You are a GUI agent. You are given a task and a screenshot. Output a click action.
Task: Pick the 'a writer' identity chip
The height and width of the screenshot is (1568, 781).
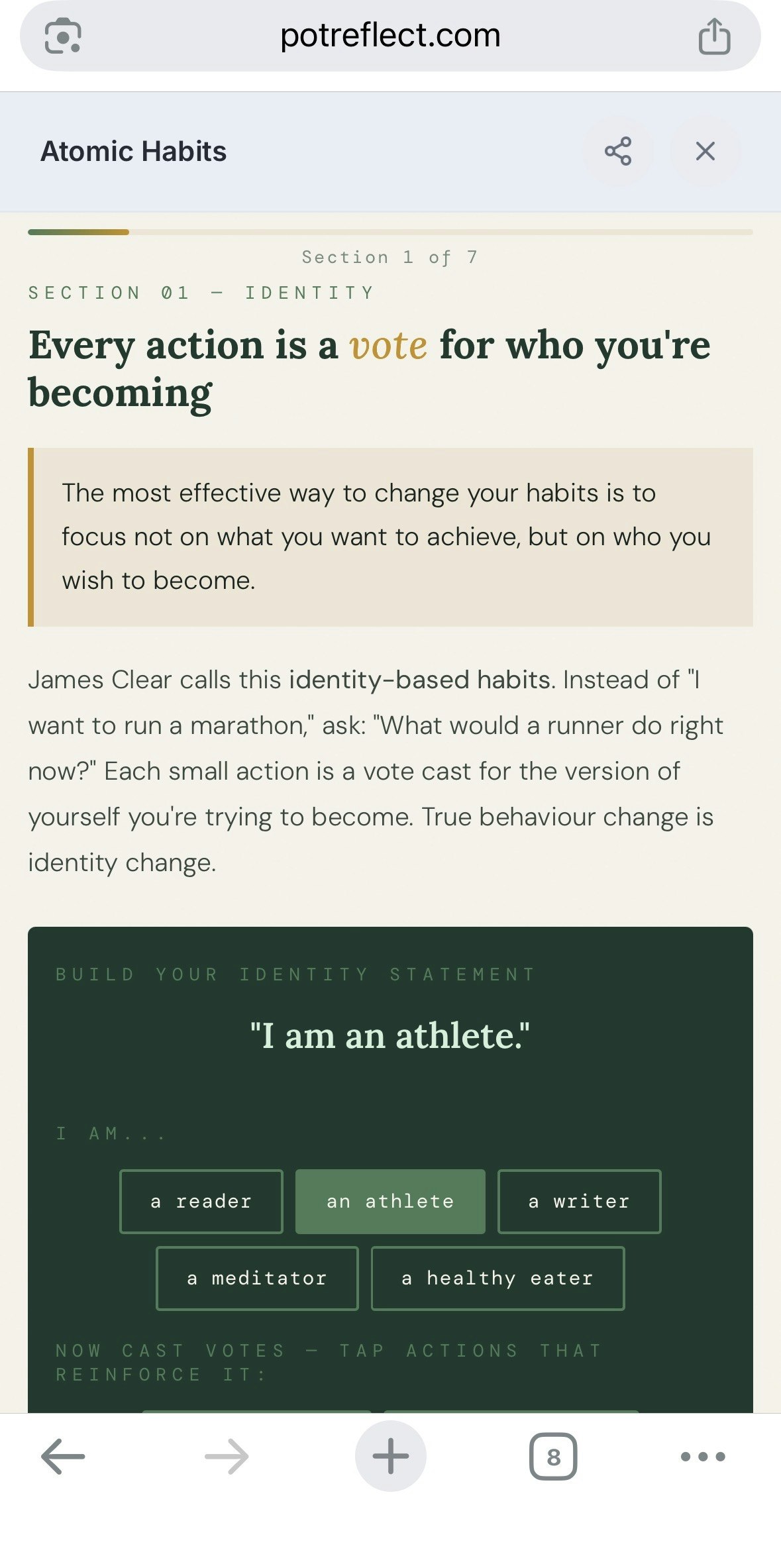click(x=579, y=1201)
